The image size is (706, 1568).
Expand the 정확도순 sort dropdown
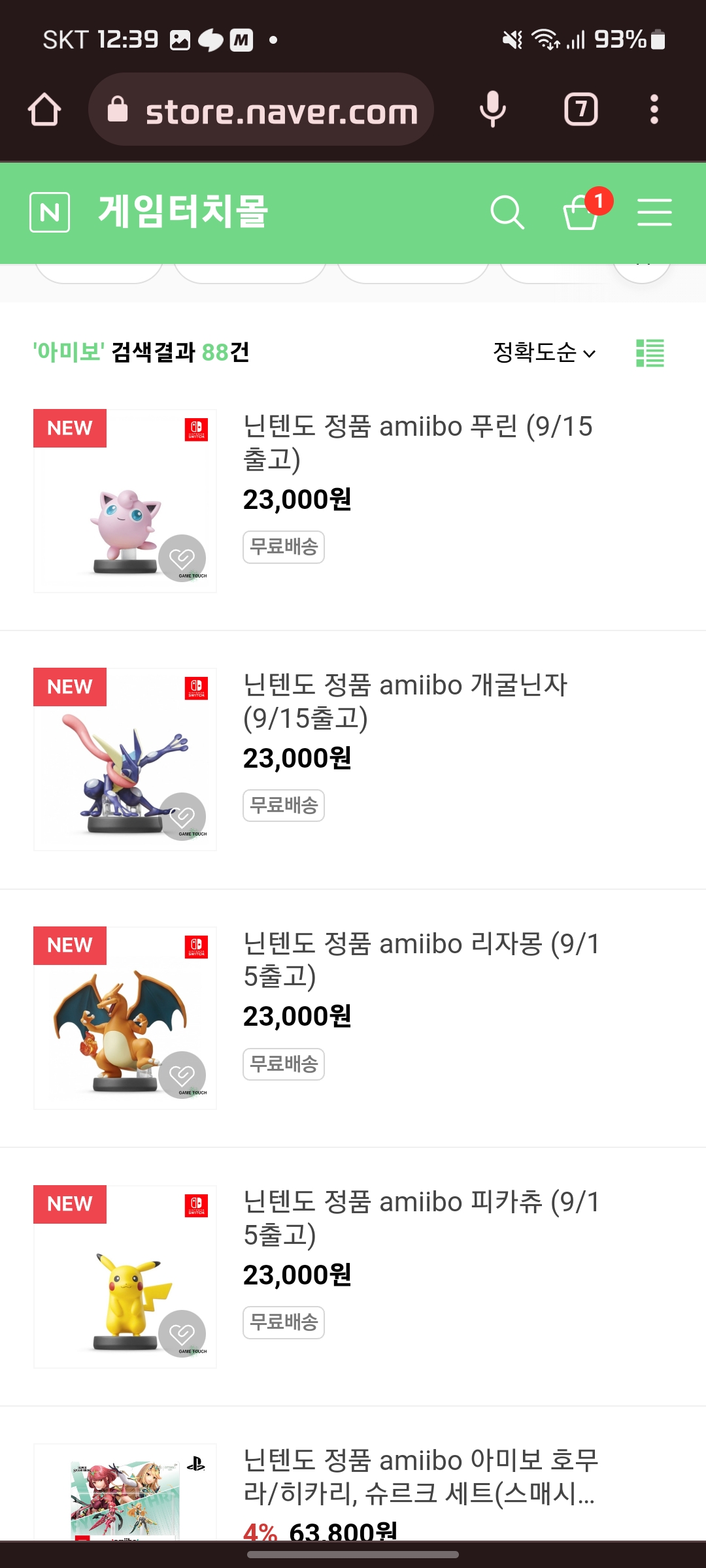coord(544,353)
